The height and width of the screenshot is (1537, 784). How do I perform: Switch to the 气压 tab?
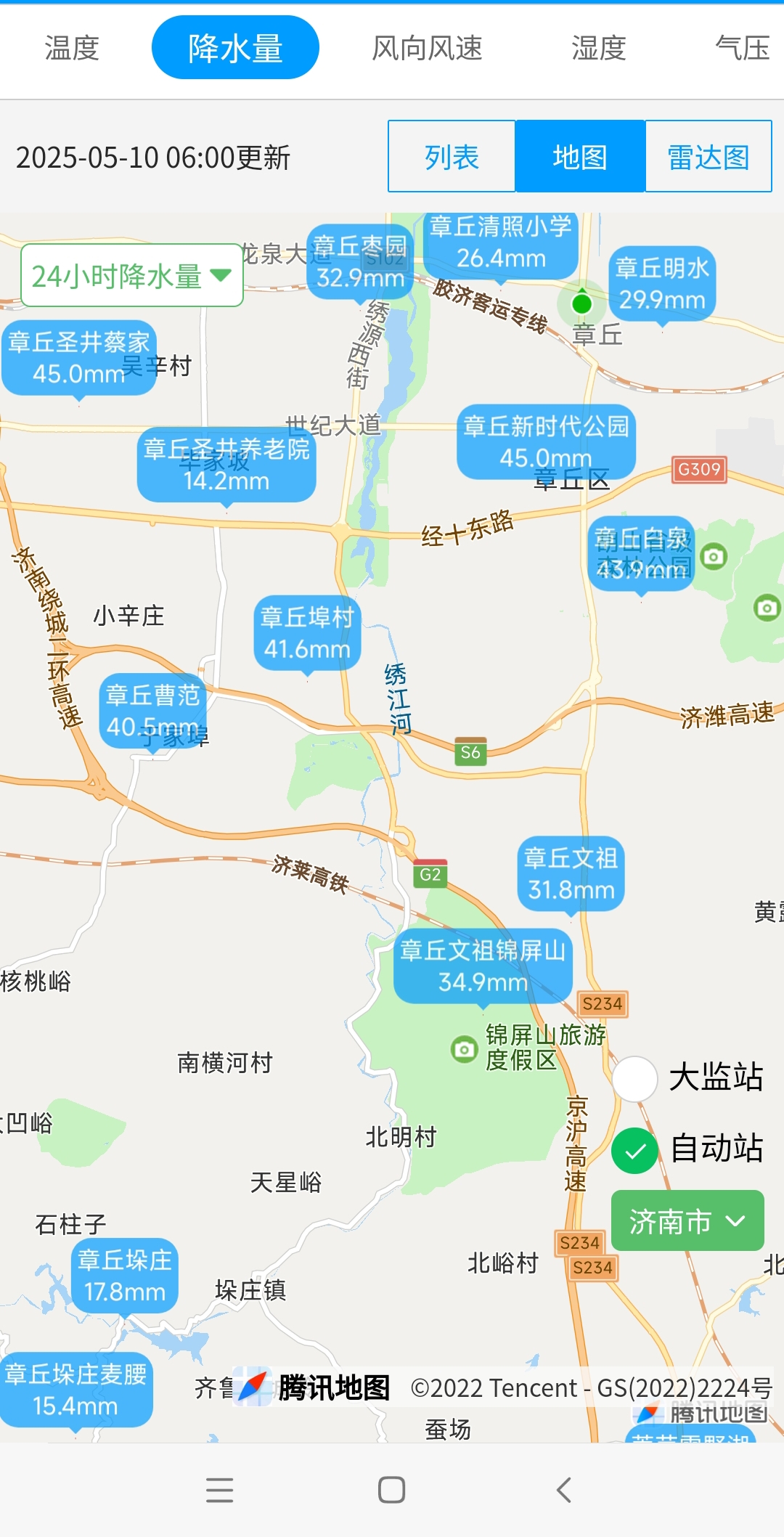coord(742,48)
